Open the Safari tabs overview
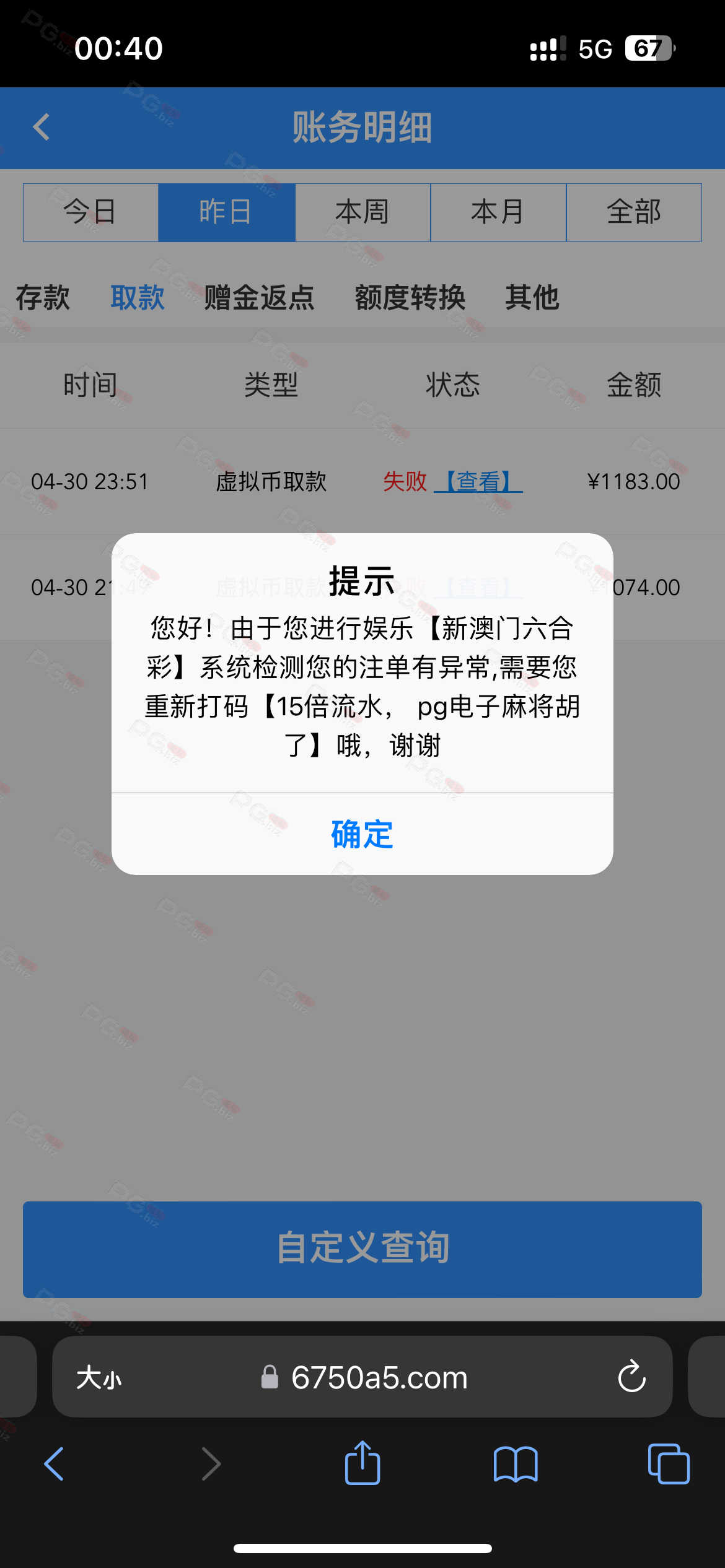This screenshot has width=725, height=1568. point(669,1464)
